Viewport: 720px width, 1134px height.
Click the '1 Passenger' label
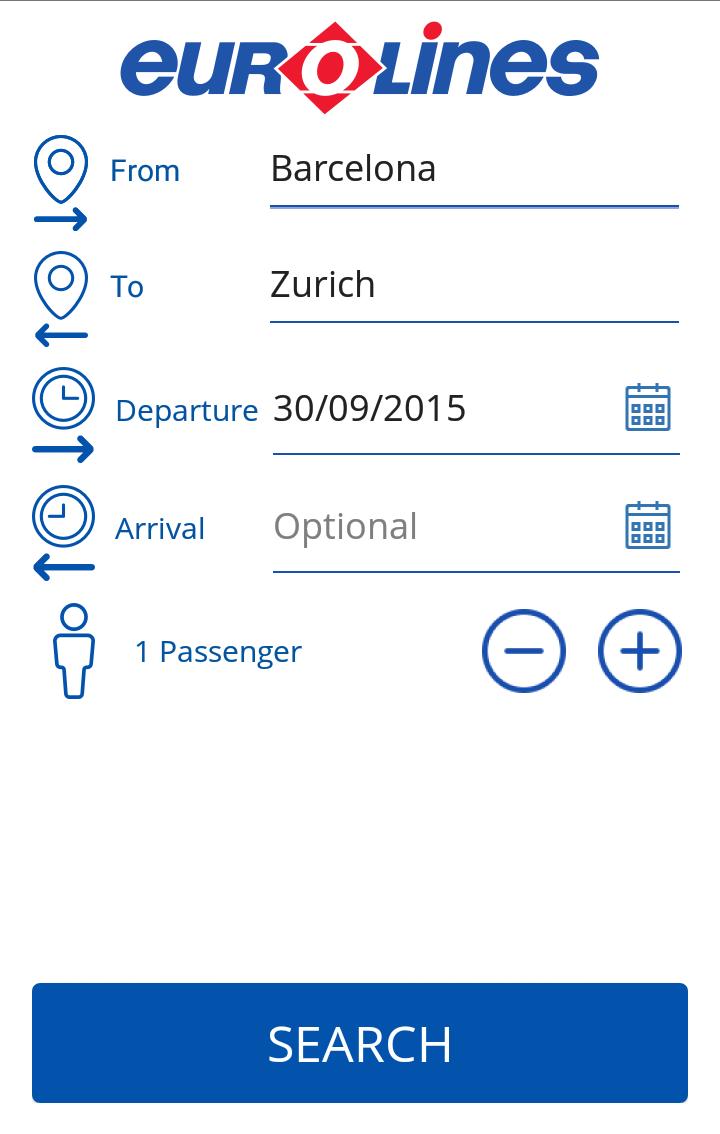coord(218,651)
